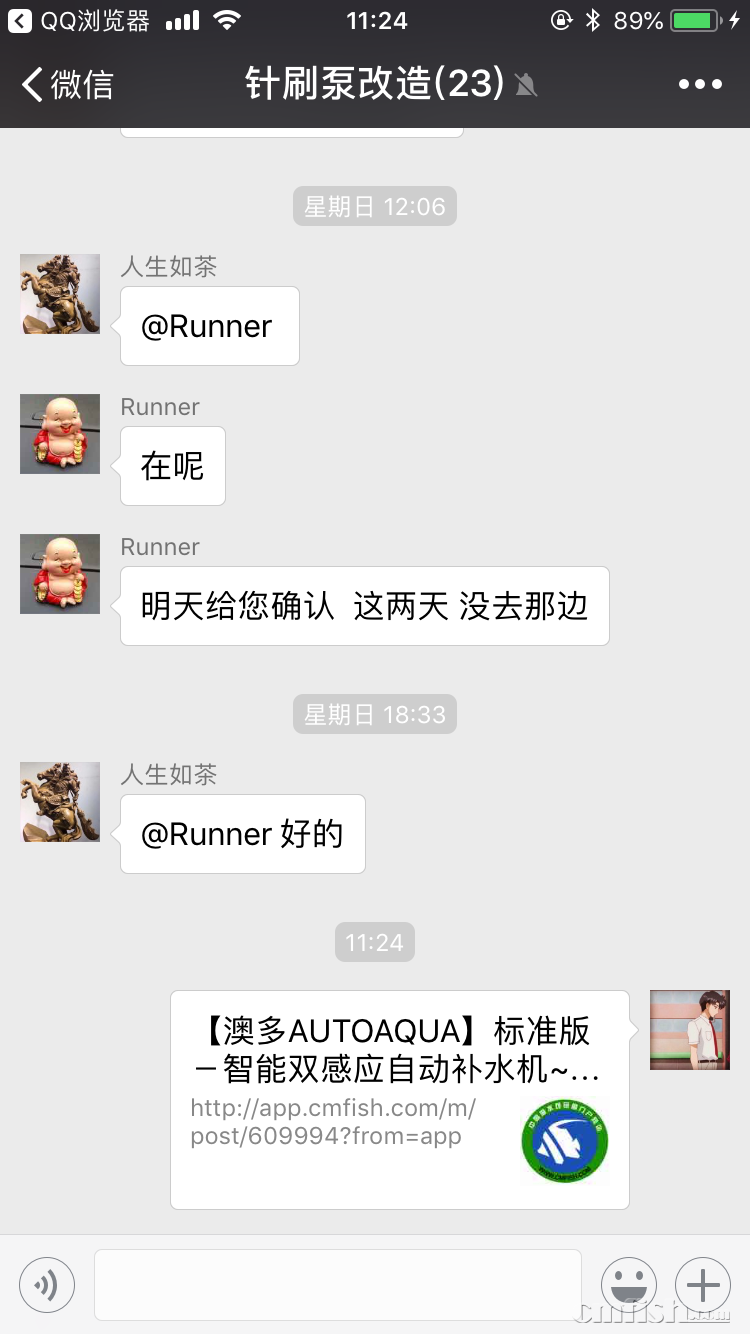
Task: Tap 人生如茶's avatar beside the @Runner message
Action: pyautogui.click(x=60, y=294)
